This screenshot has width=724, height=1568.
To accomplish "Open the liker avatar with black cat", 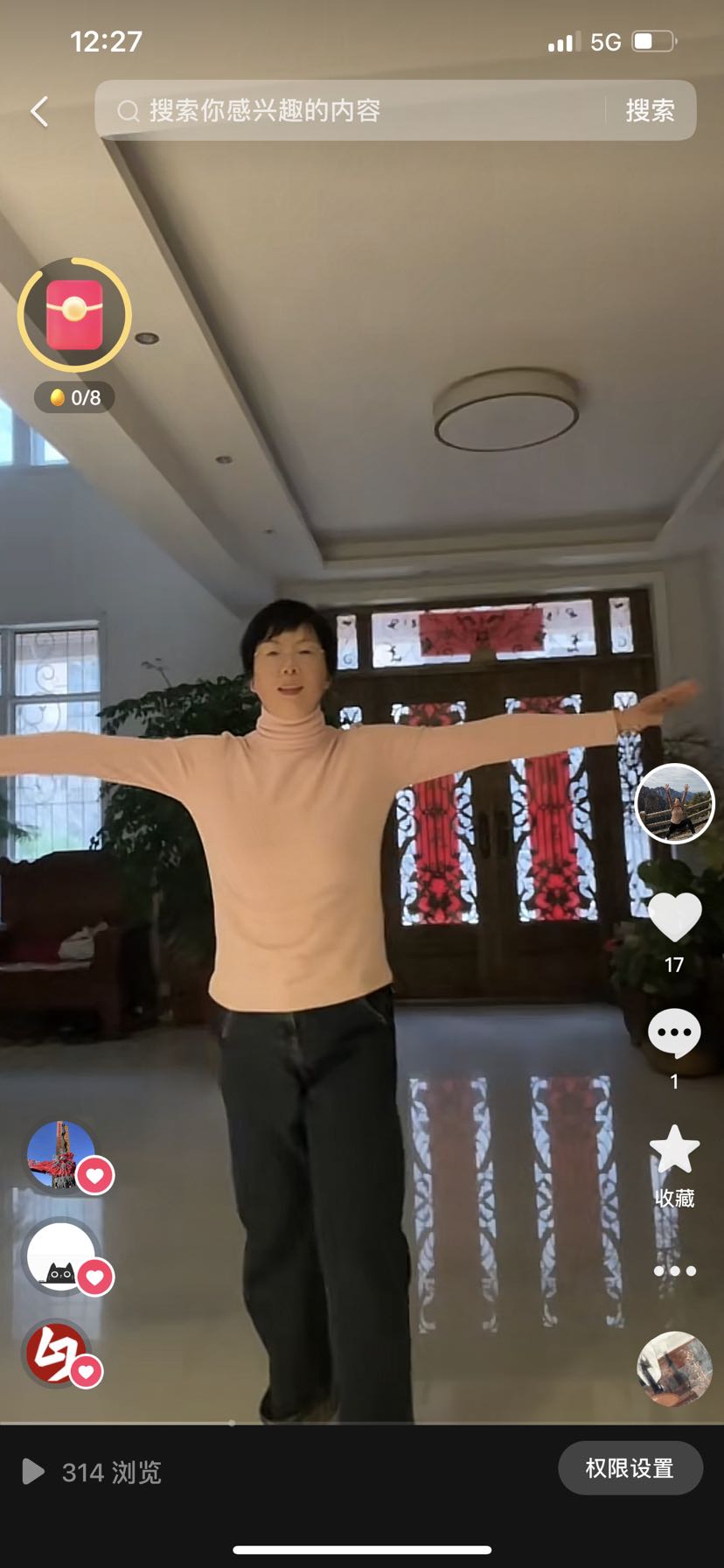I will (61, 1256).
